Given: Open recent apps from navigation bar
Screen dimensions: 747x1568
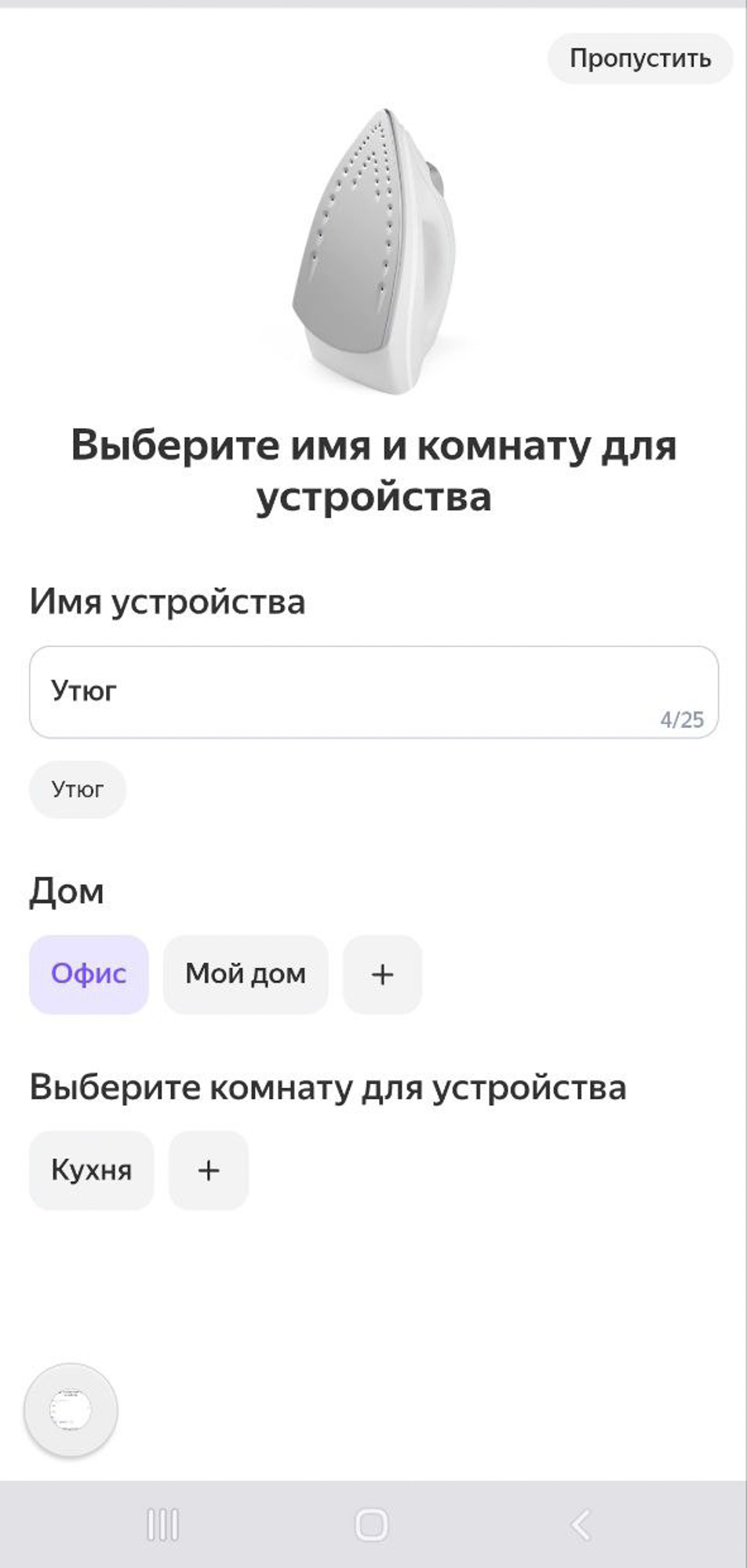Looking at the screenshot, I should click(162, 1525).
